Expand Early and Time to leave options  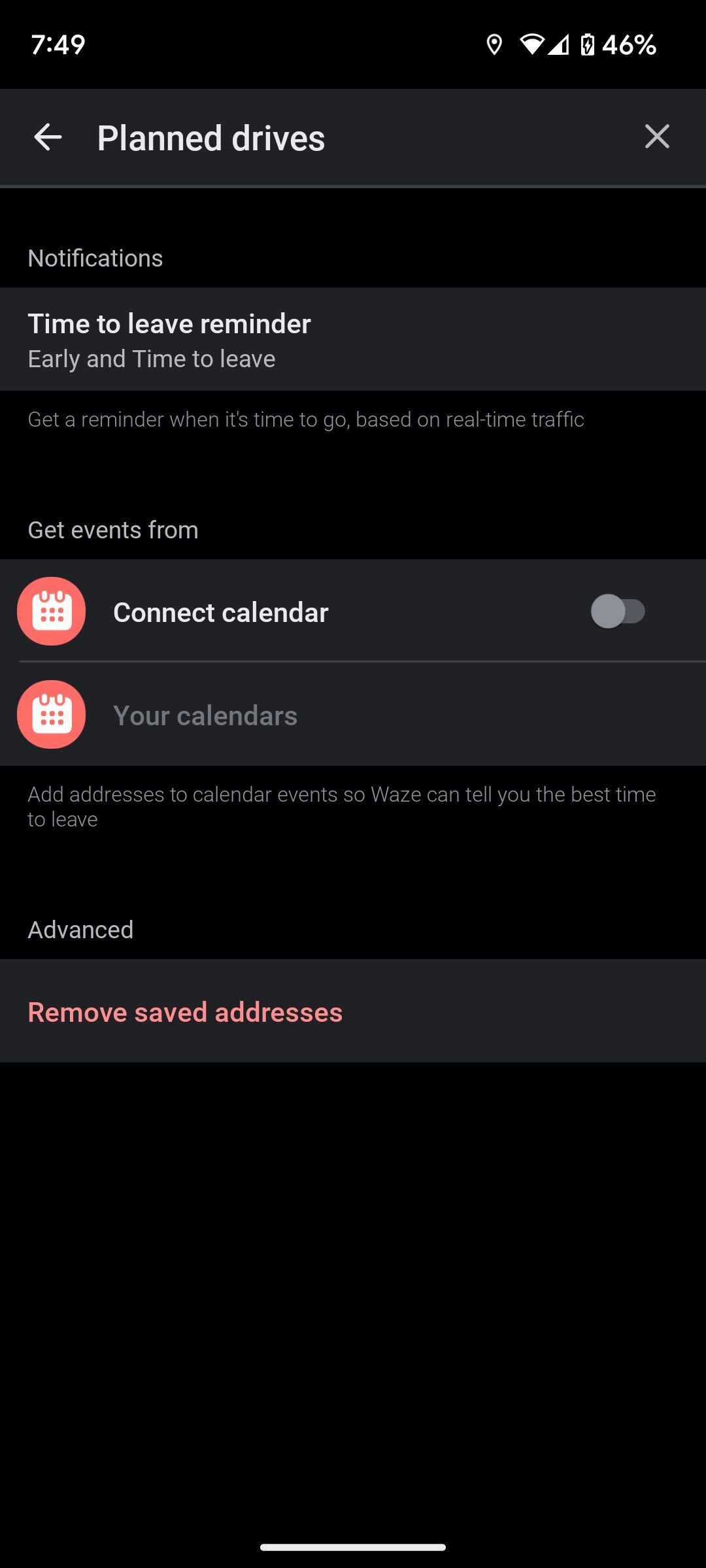pos(152,358)
